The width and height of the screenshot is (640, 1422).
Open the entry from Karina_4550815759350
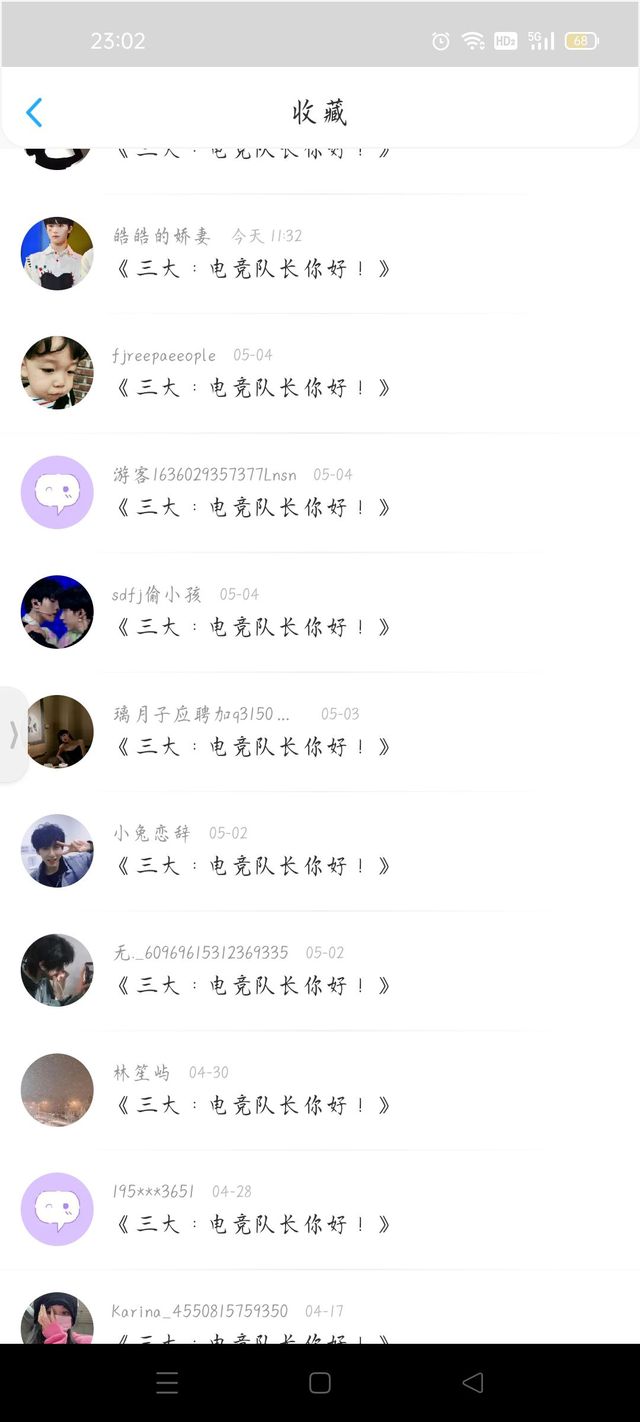pos(320,1308)
